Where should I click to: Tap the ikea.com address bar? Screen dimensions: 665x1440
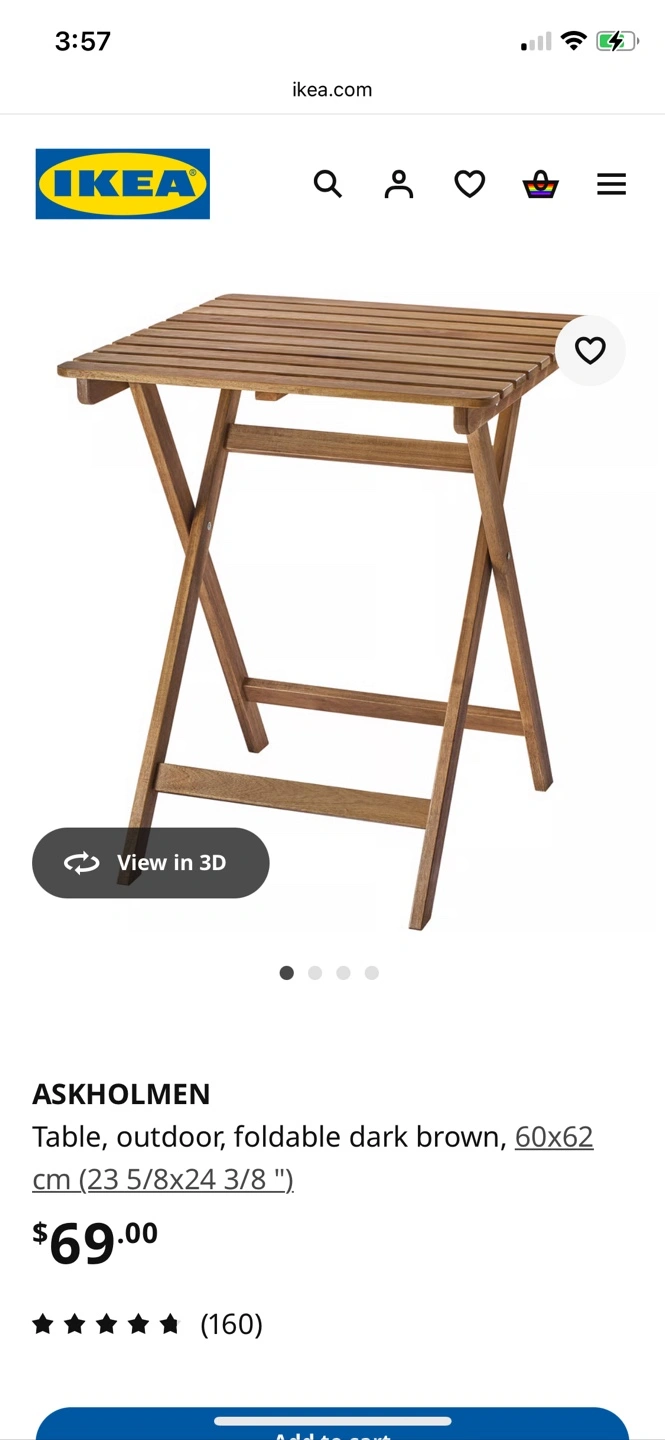pos(332,90)
